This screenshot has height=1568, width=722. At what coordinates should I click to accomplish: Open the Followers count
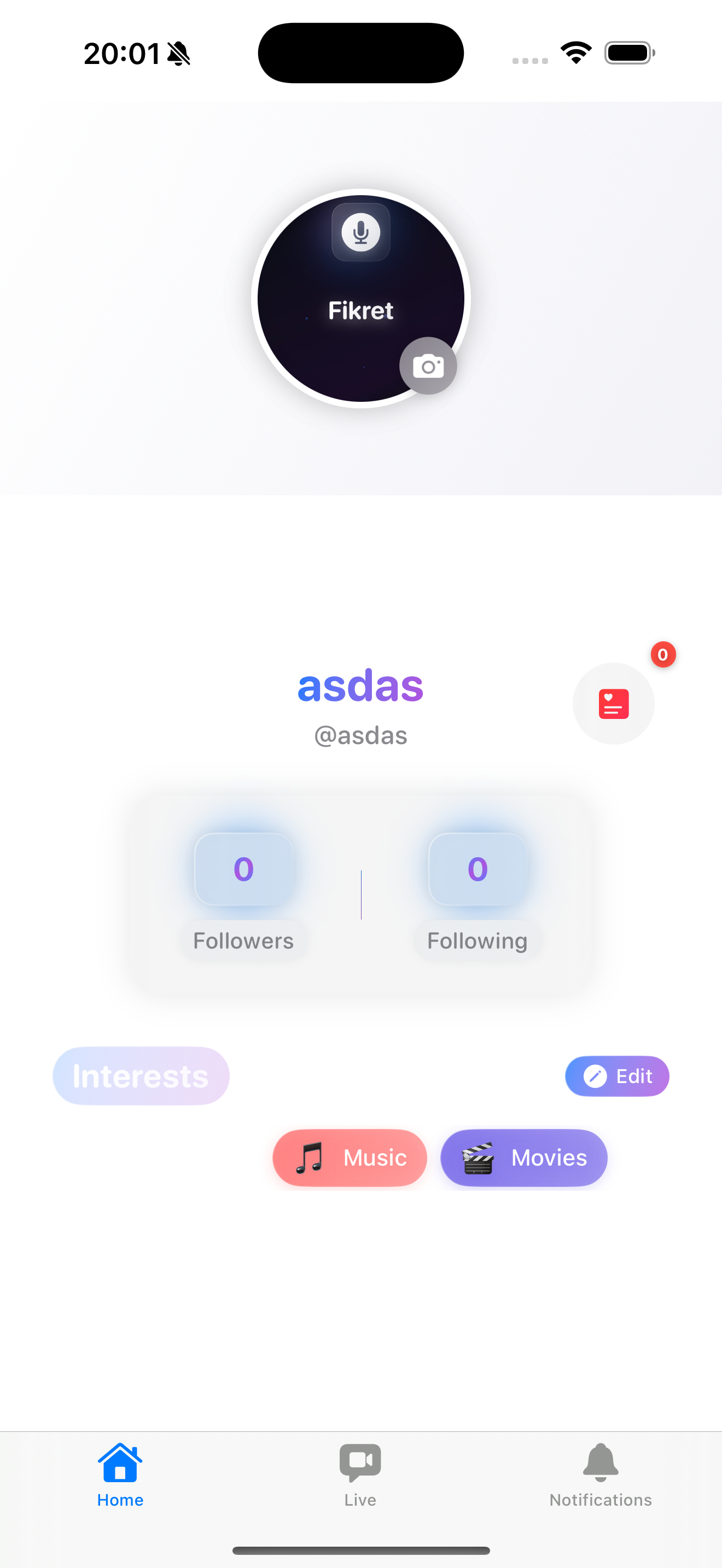coord(243,869)
